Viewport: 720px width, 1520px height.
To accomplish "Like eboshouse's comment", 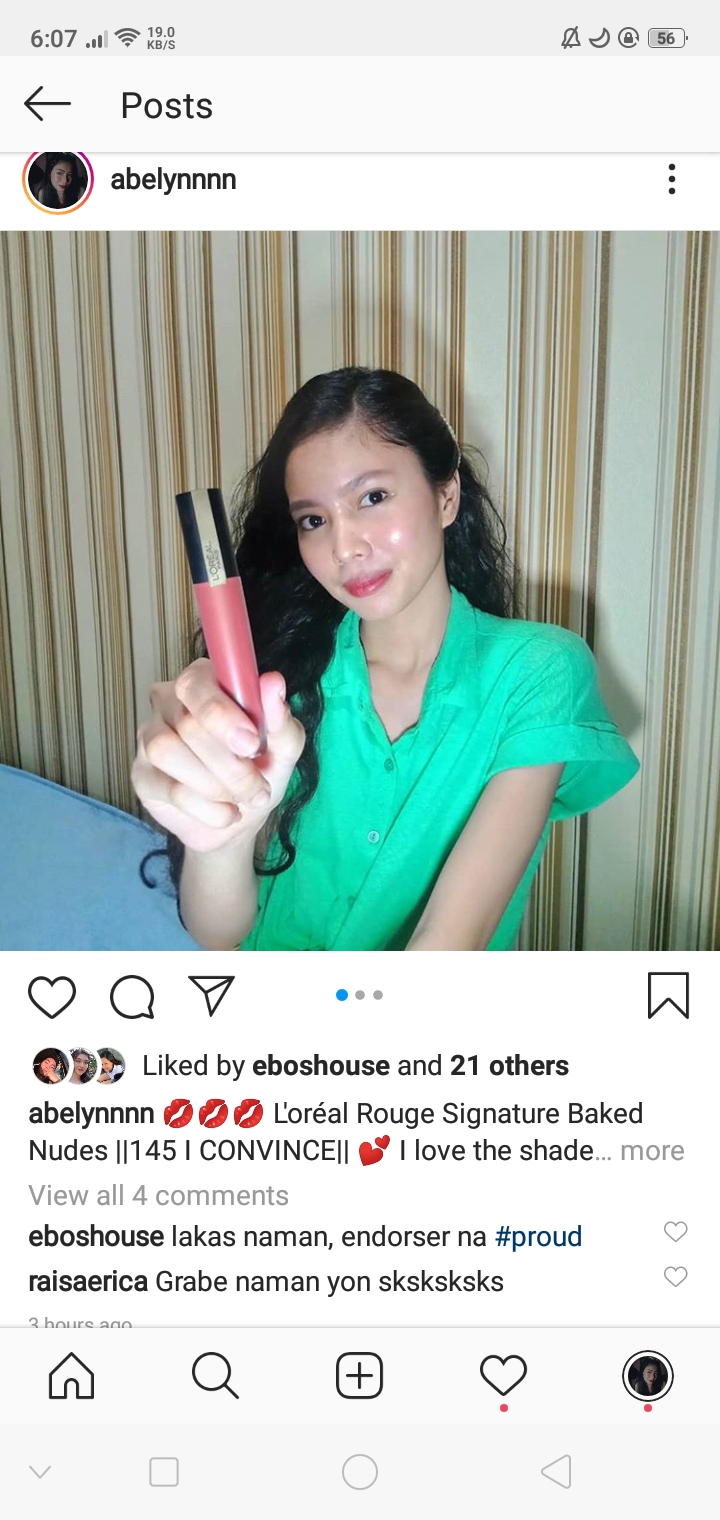I will pyautogui.click(x=676, y=1232).
